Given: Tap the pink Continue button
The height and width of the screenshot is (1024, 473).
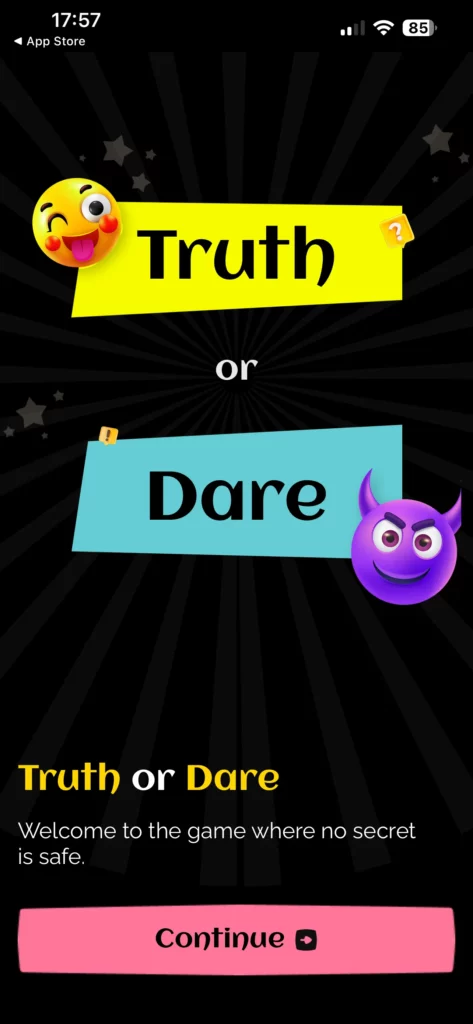Looking at the screenshot, I should pyautogui.click(x=236, y=939).
